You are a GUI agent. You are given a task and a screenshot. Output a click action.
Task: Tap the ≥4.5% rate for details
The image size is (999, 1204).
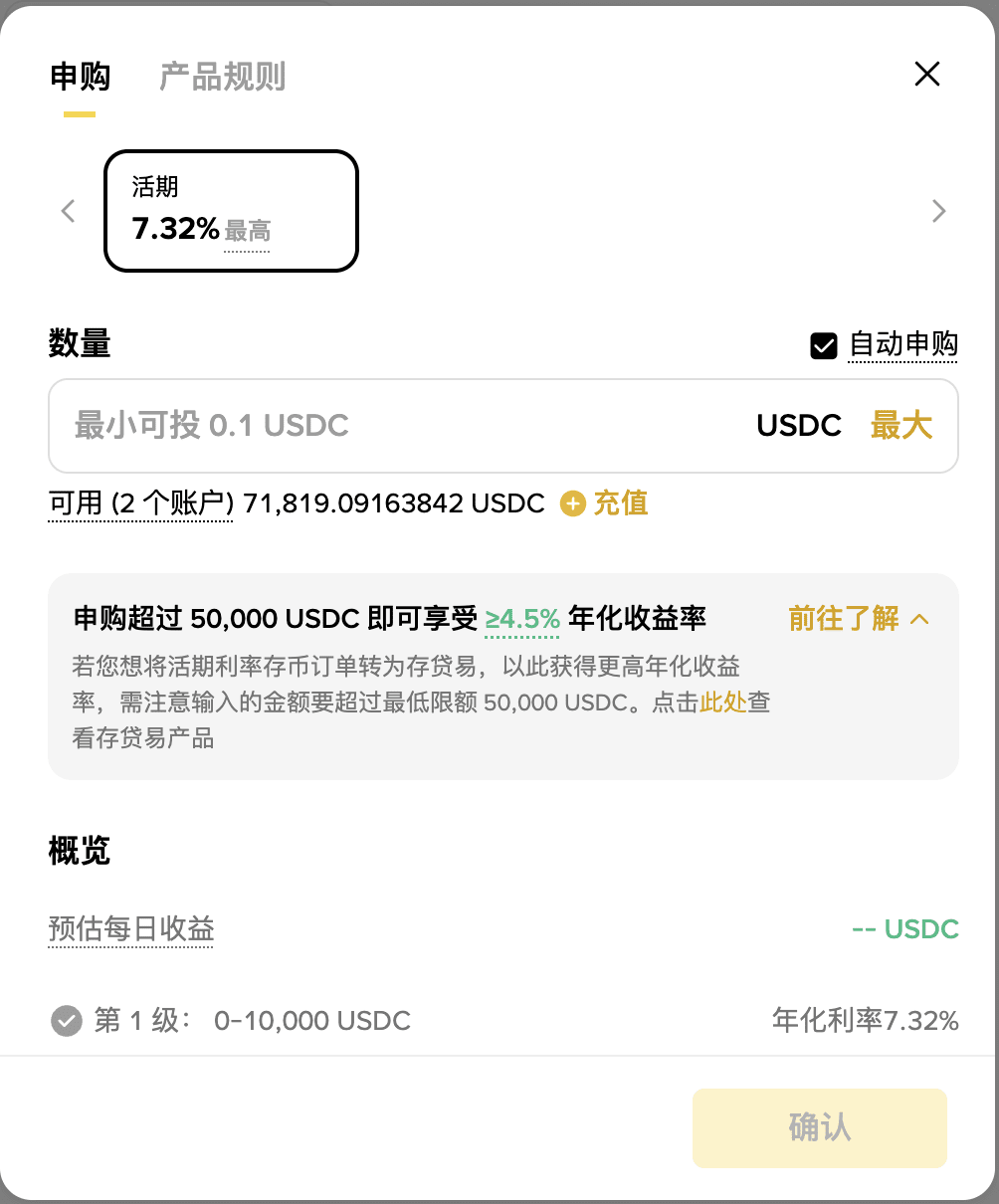(522, 619)
